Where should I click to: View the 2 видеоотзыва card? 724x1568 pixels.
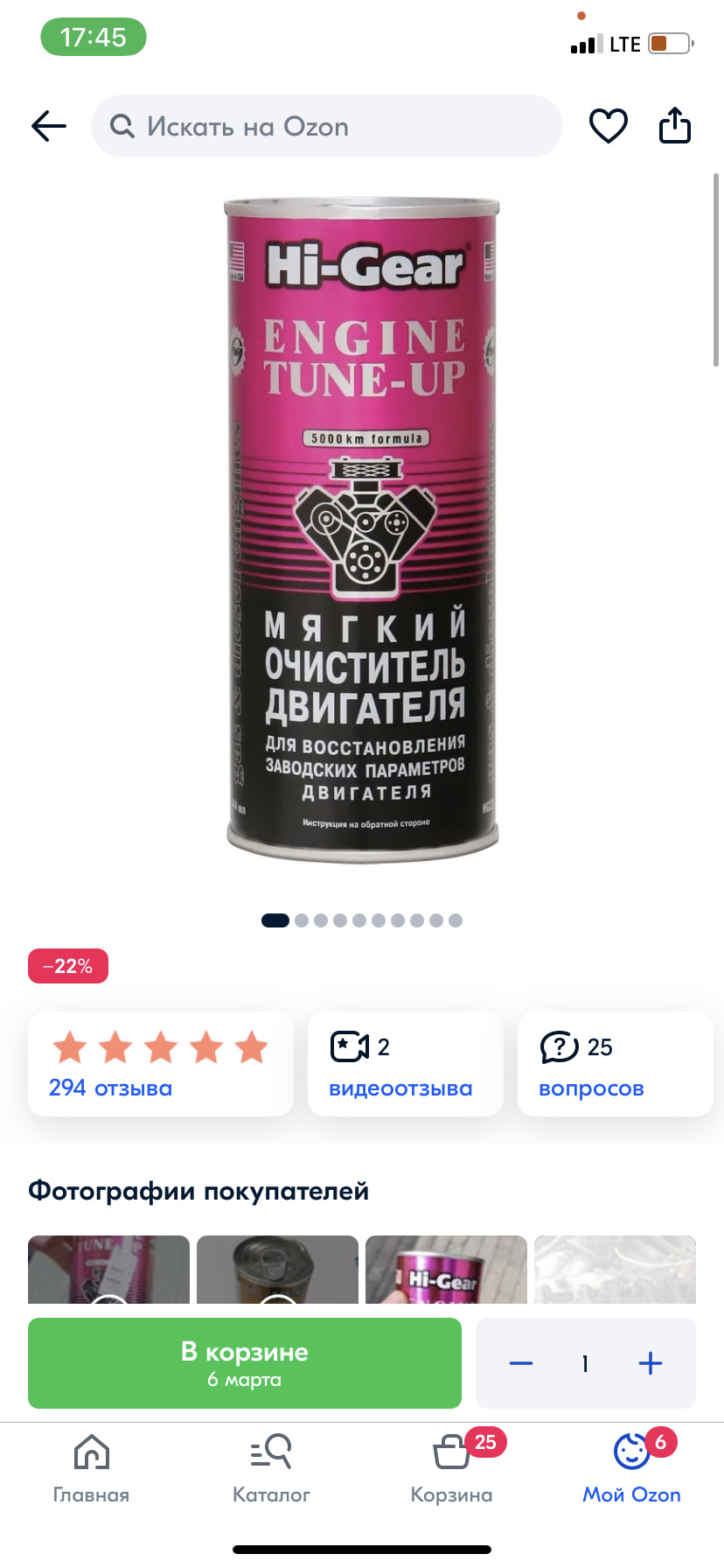click(x=405, y=1064)
